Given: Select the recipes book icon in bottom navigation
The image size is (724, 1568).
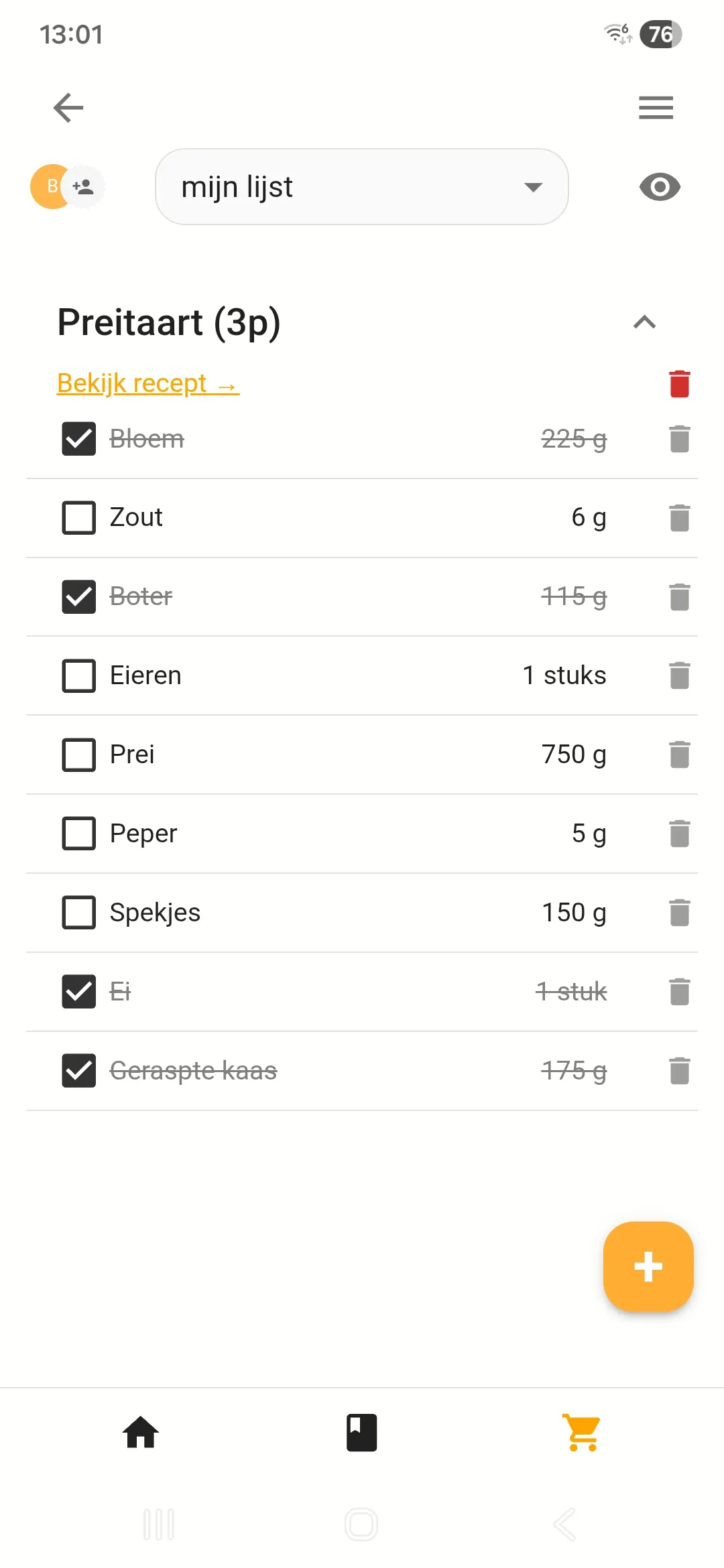Looking at the screenshot, I should 361,1432.
